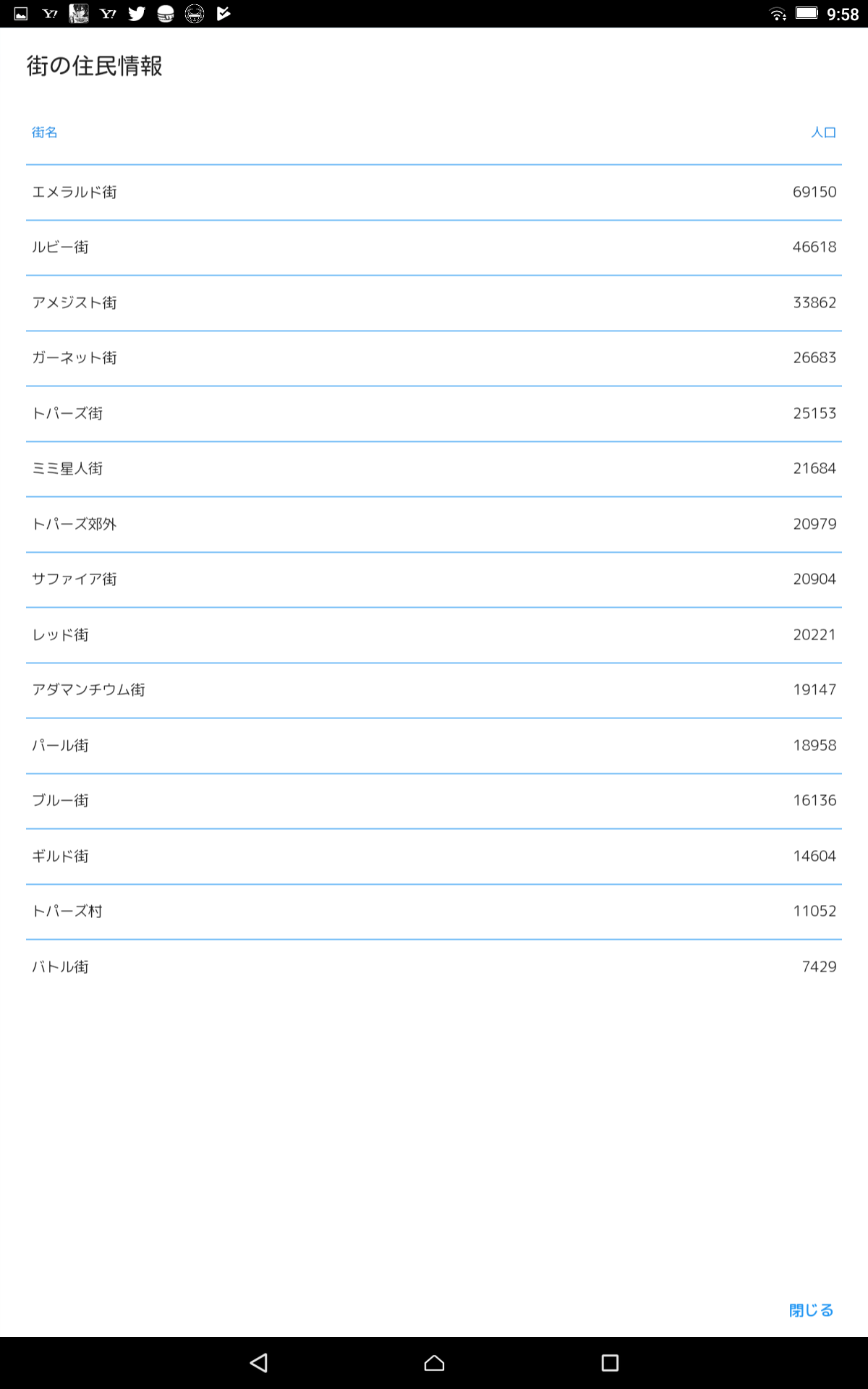
Task: Open the recent apps button
Action: pyautogui.click(x=610, y=1363)
